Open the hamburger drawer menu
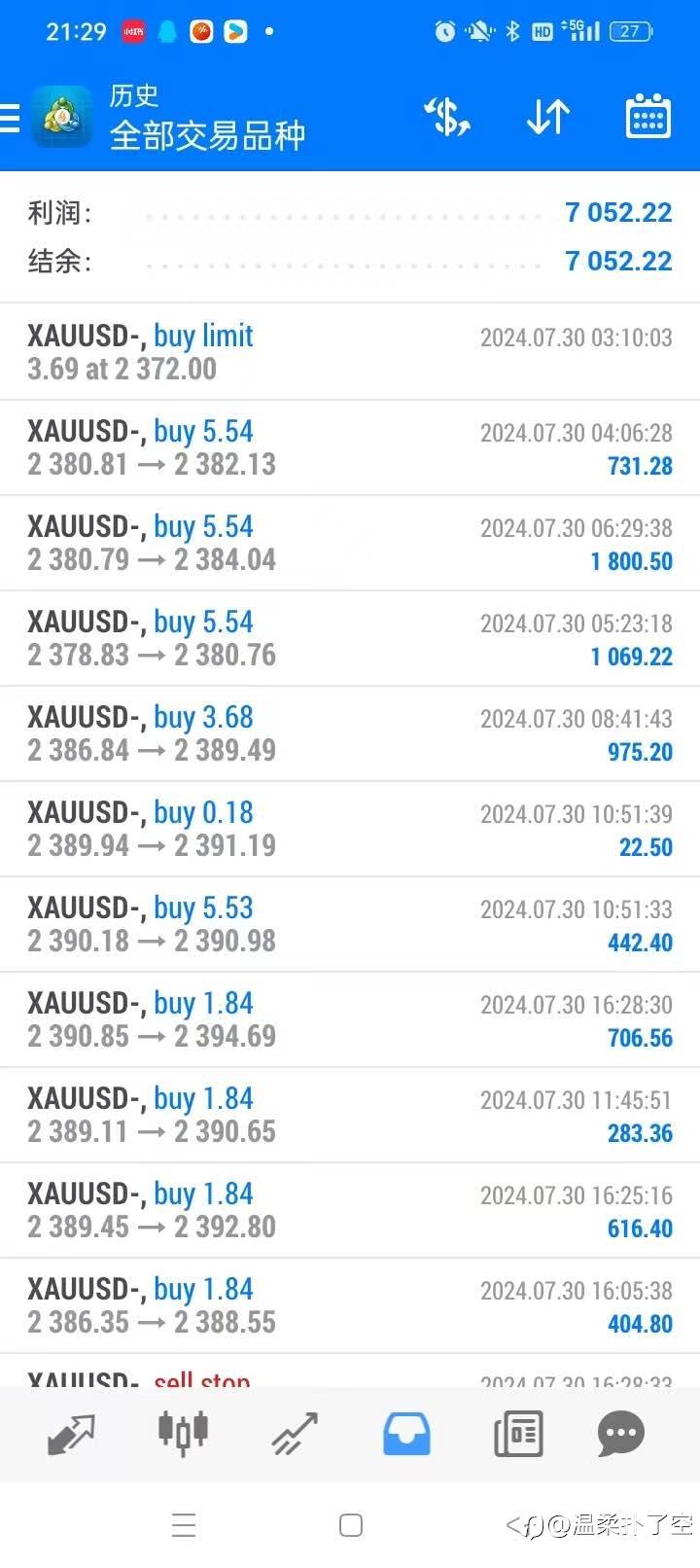Viewport: 700px width, 1568px height. [x=10, y=118]
